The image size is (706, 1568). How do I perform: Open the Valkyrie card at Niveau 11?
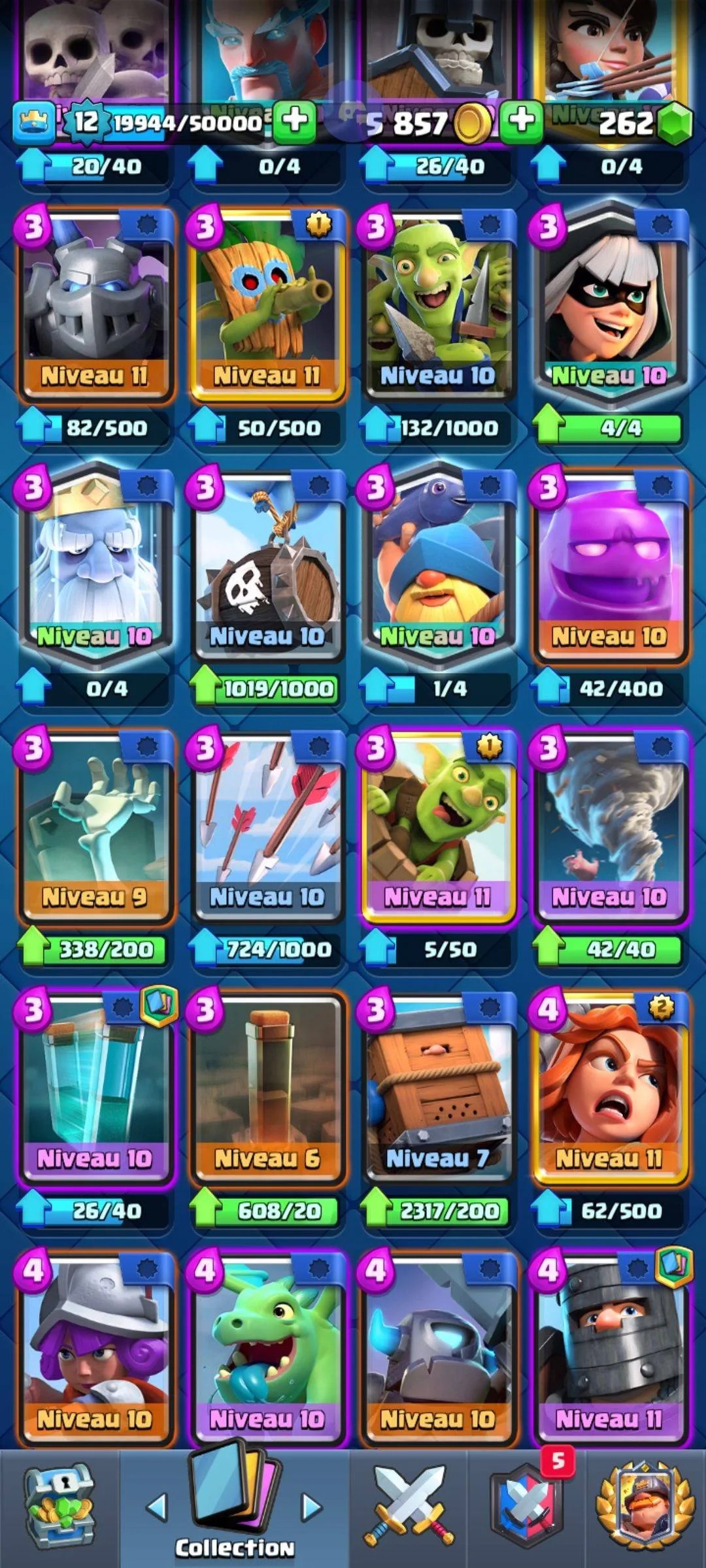pos(609,1086)
